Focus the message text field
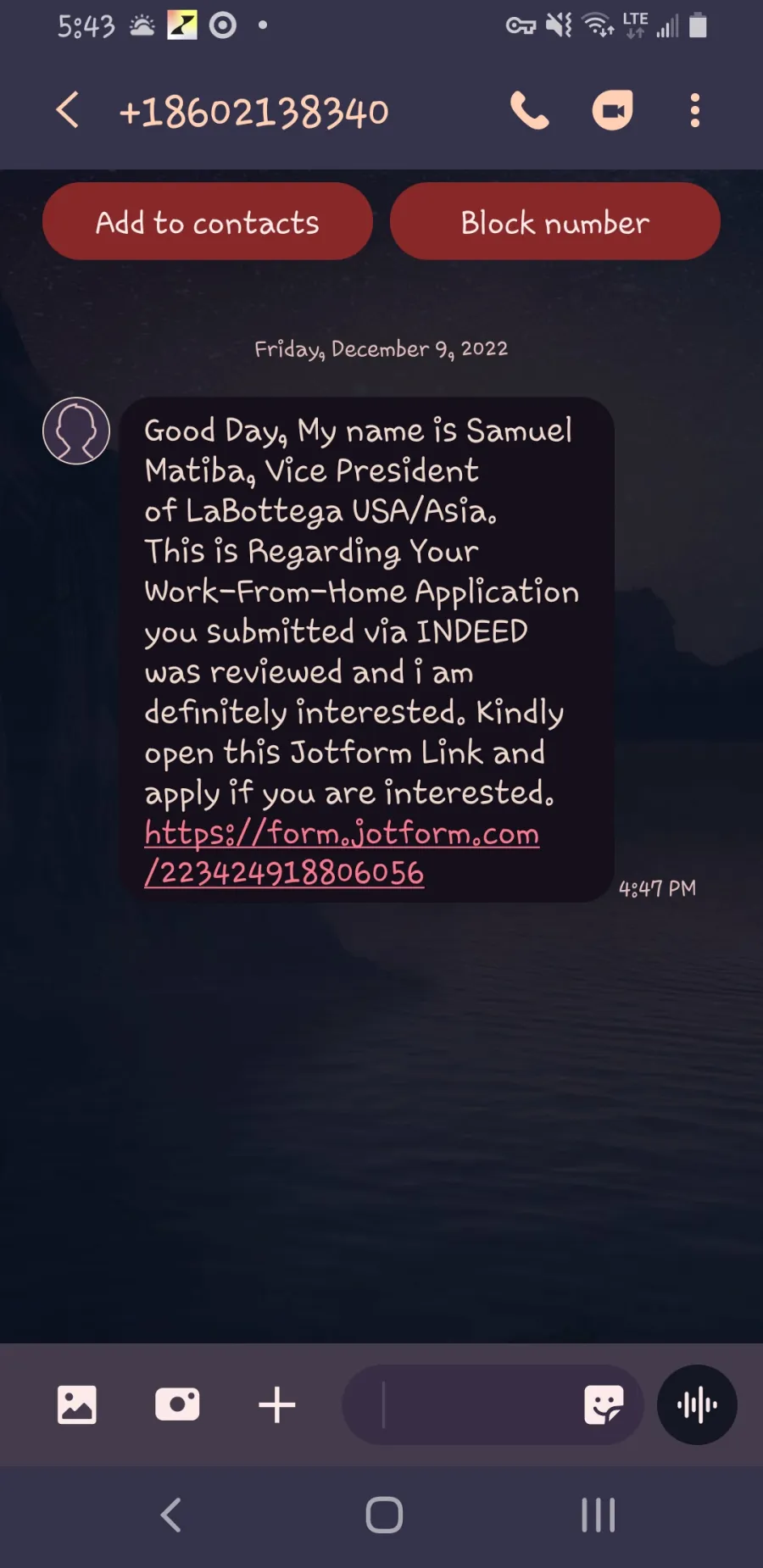Screen dimensions: 763x1568 click(x=462, y=1404)
